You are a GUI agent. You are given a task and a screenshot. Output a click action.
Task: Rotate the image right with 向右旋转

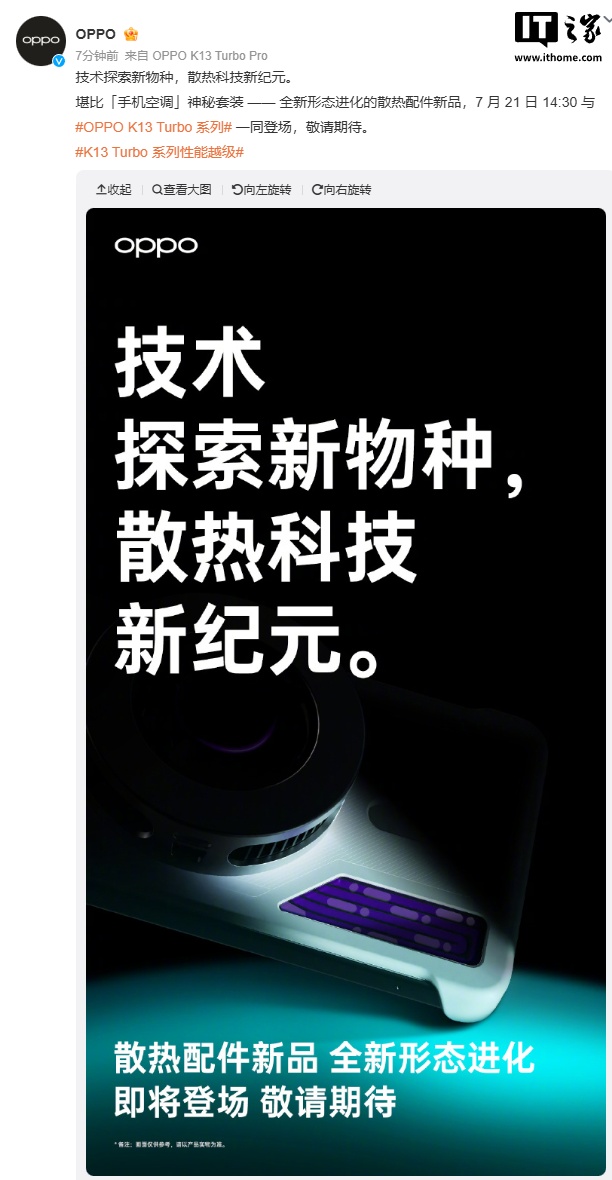pos(341,190)
